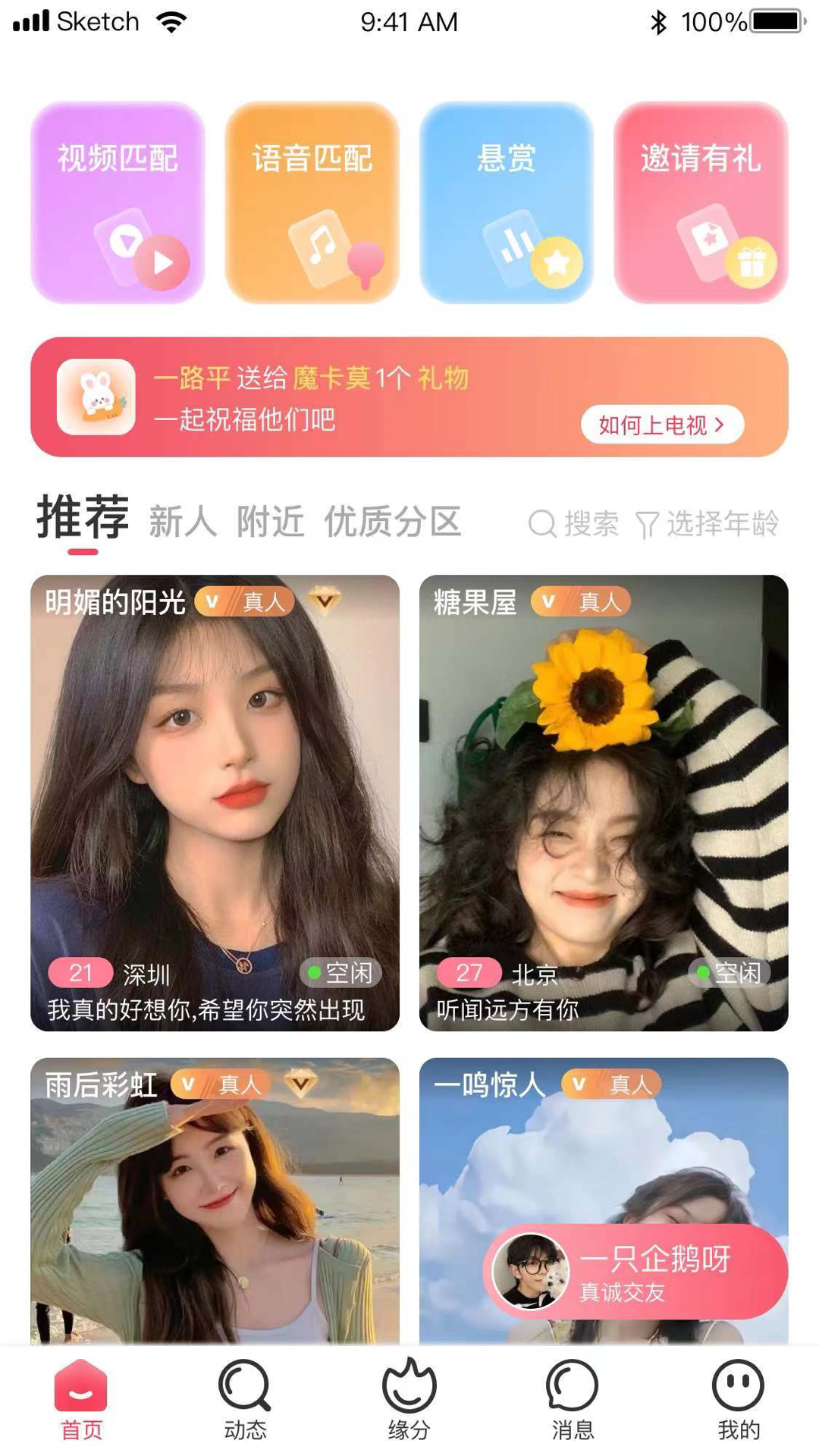Open 语音匹配 voice matching feature
The image size is (819, 1456).
312,201
